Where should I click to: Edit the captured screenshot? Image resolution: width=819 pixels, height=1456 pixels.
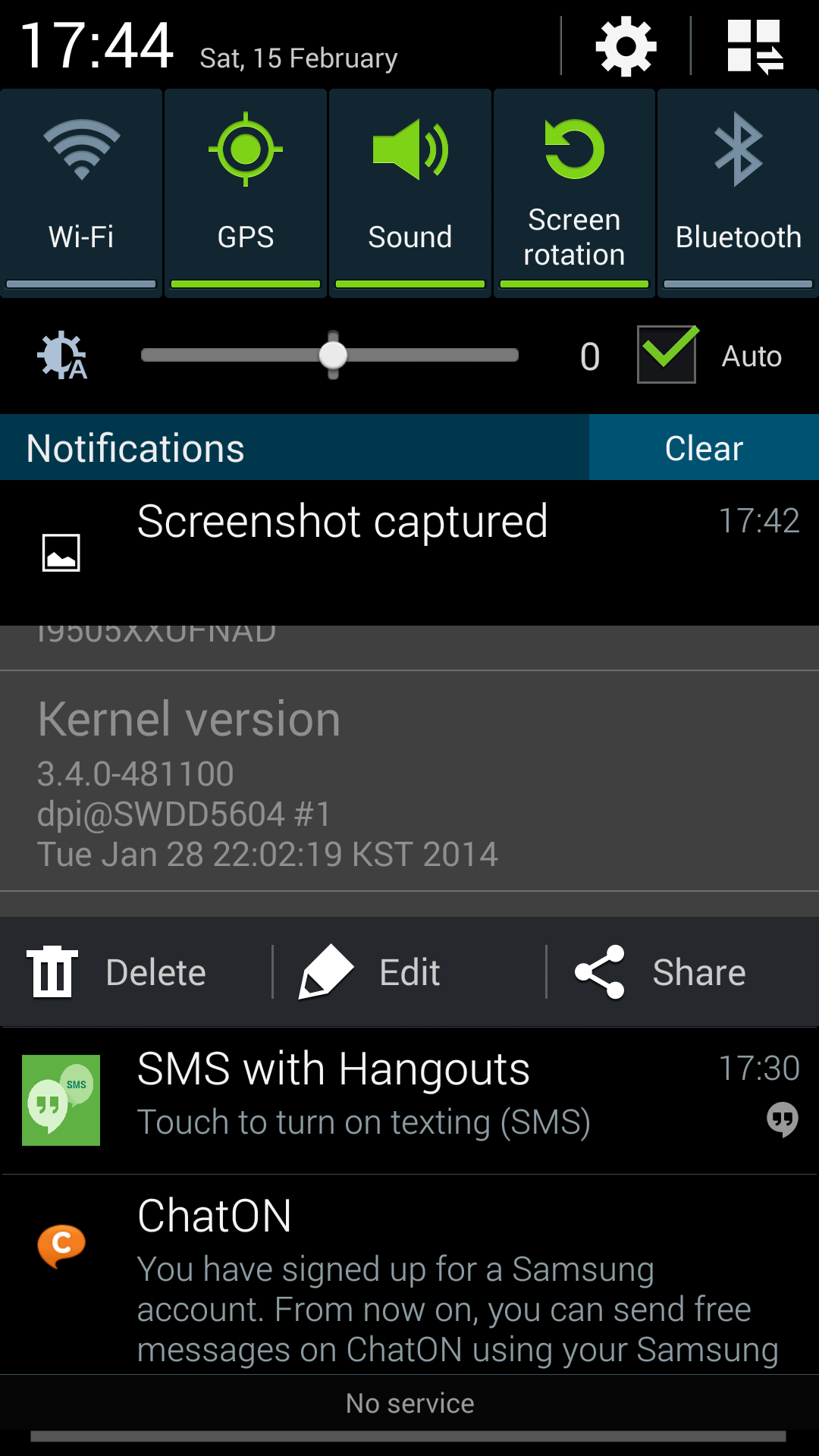point(372,972)
